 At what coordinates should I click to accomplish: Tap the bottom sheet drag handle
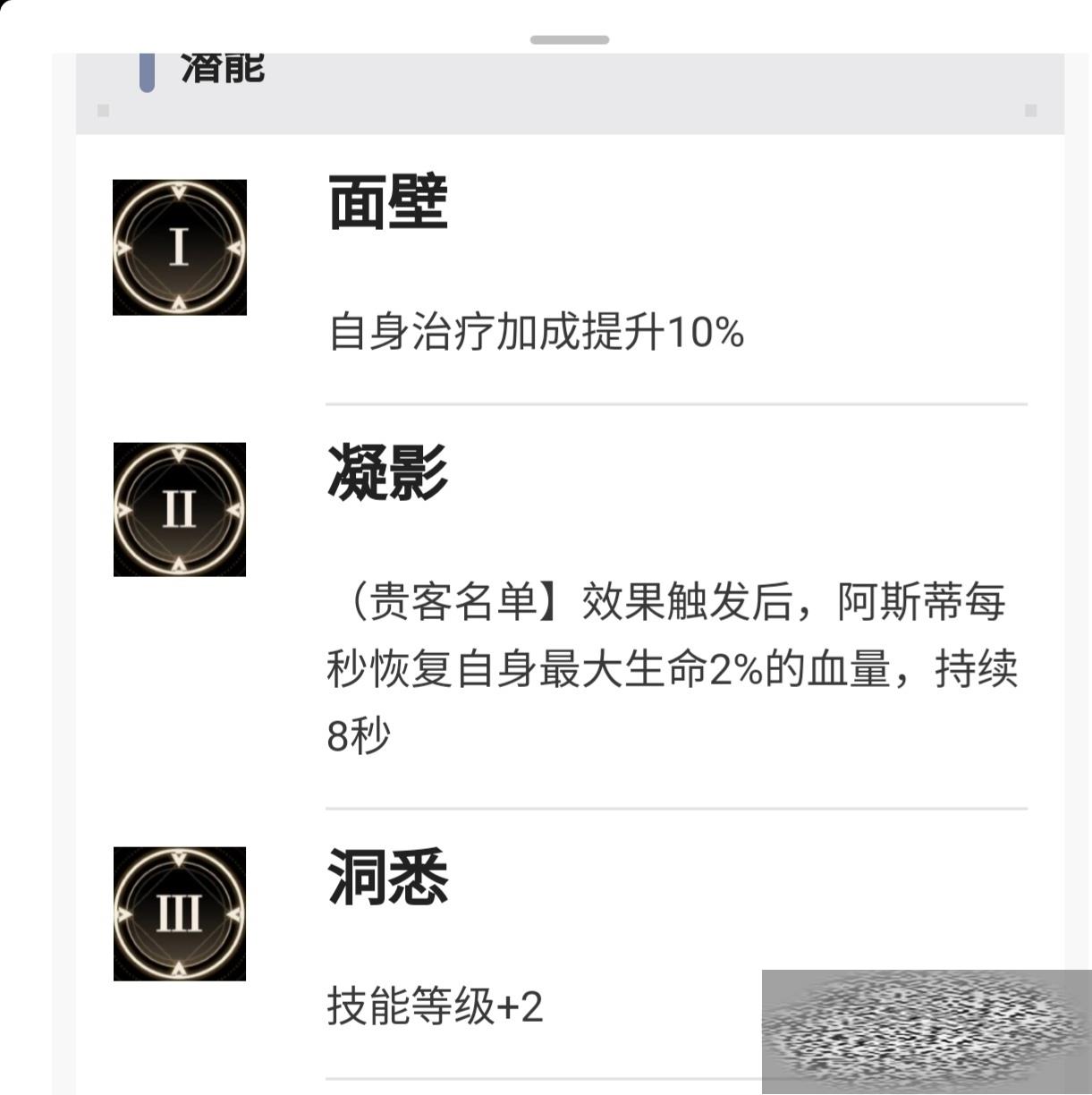coord(569,39)
